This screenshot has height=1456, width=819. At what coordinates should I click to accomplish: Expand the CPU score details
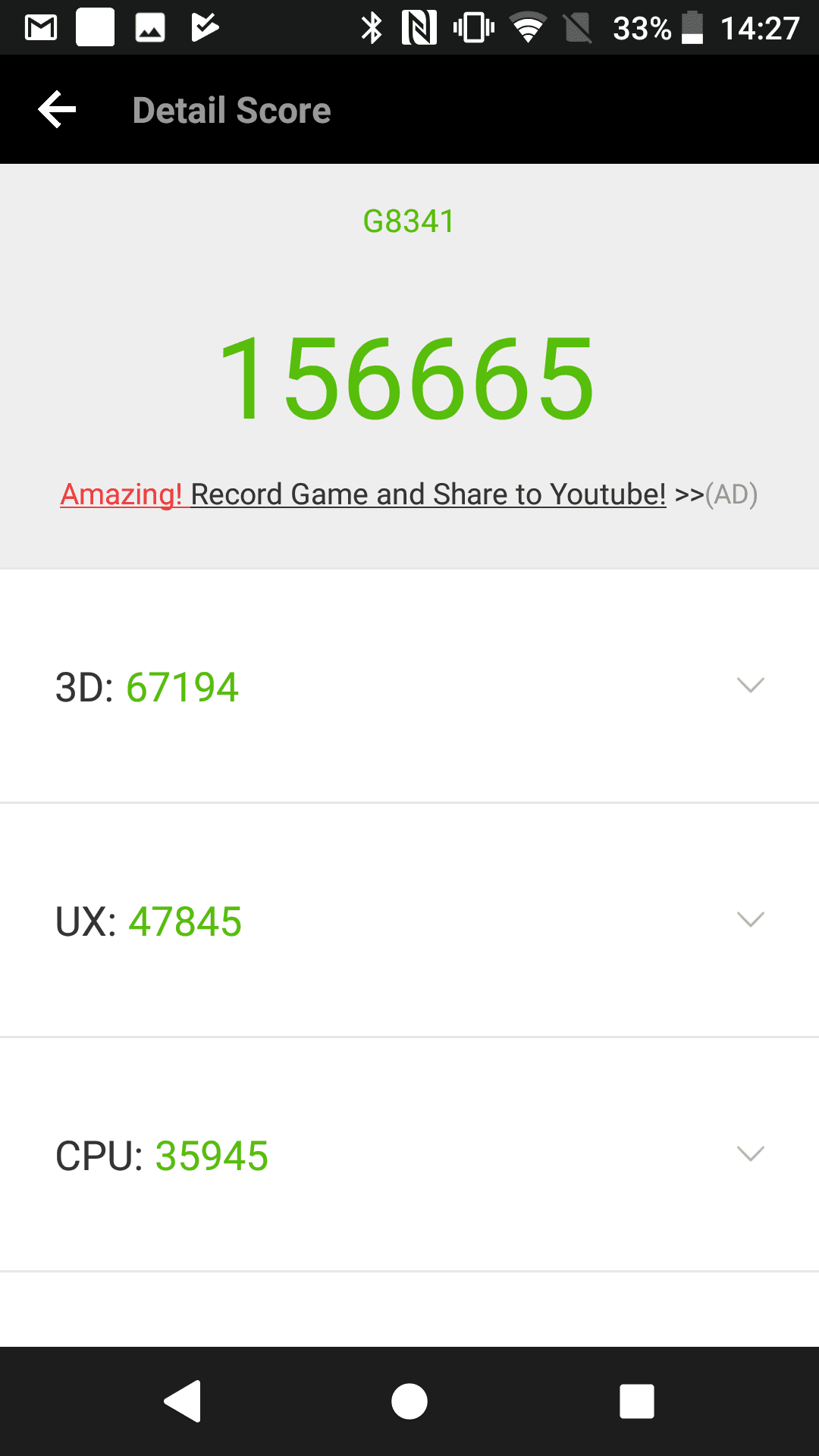tap(409, 1155)
